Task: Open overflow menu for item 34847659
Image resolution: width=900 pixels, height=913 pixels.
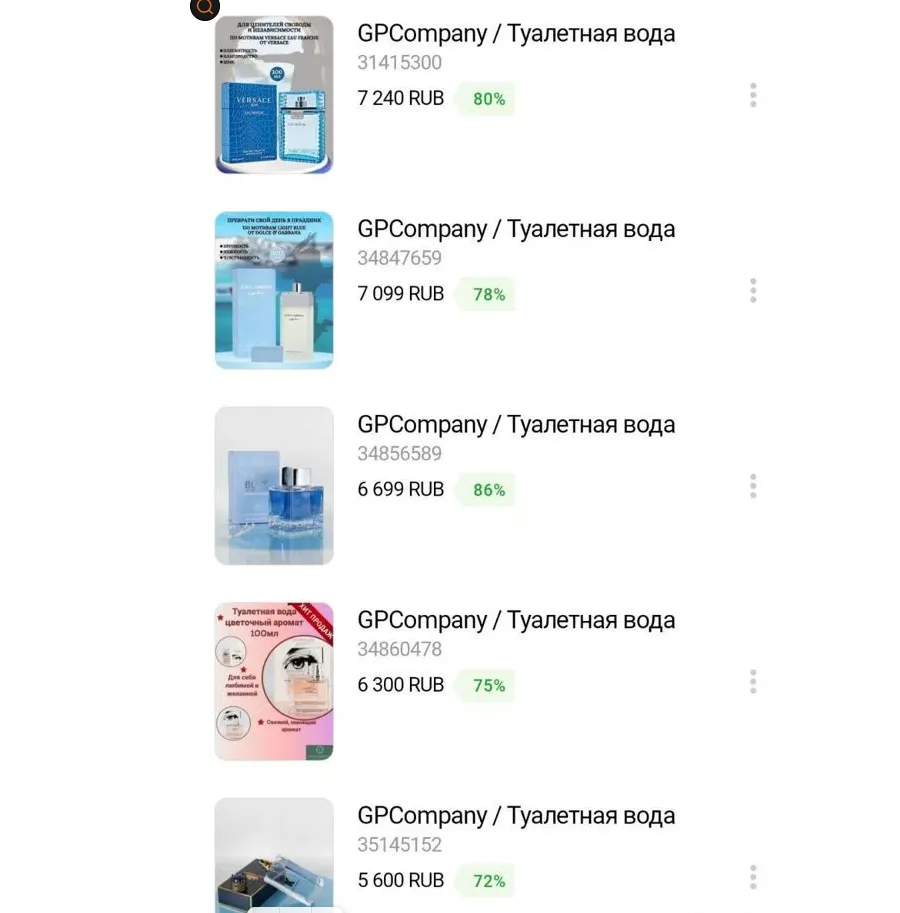Action: [753, 291]
